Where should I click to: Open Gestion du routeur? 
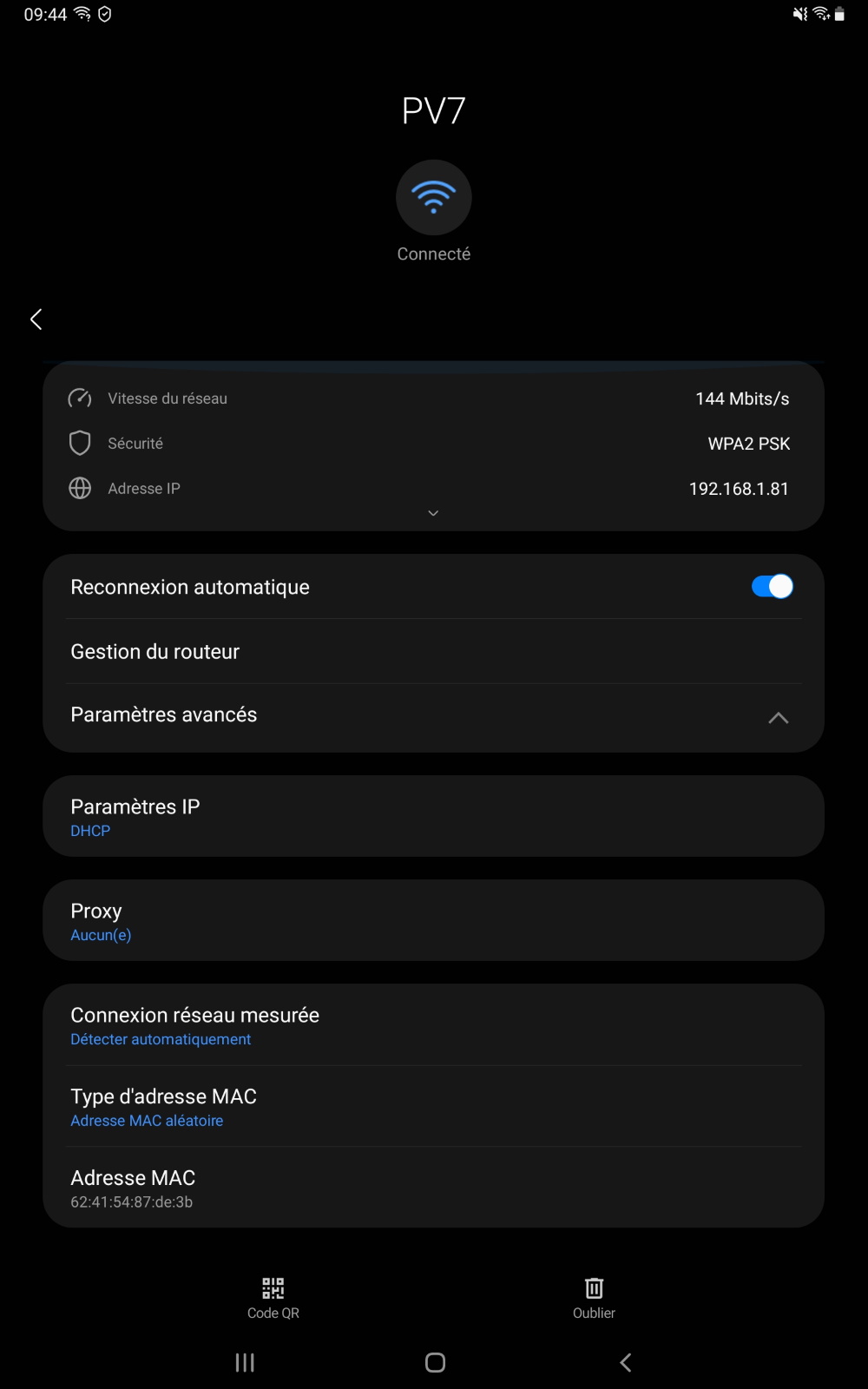[433, 651]
